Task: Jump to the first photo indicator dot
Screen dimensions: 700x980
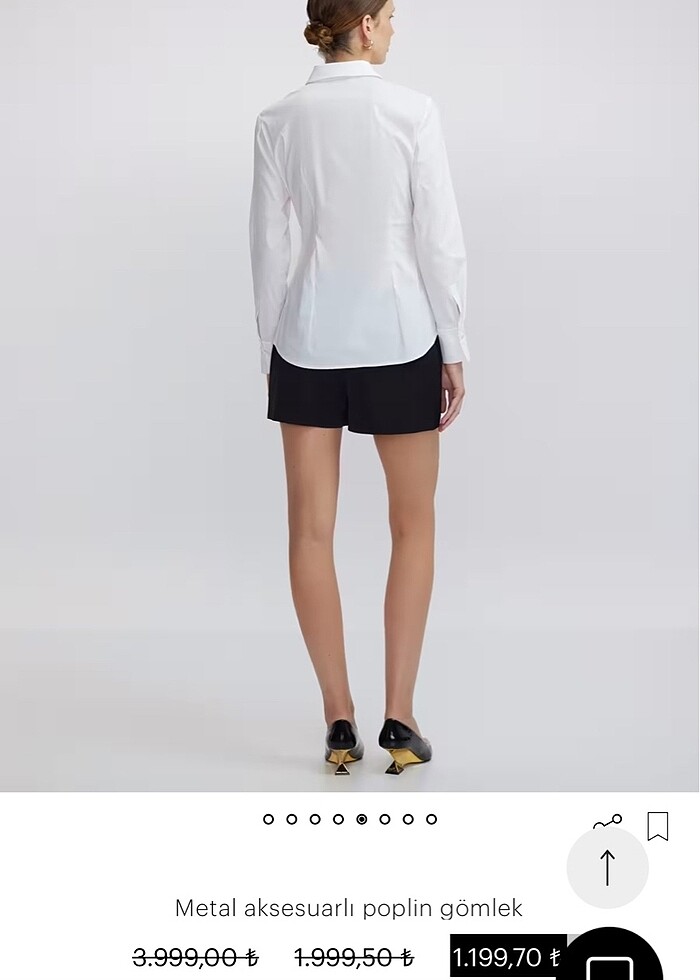Action: pyautogui.click(x=268, y=819)
